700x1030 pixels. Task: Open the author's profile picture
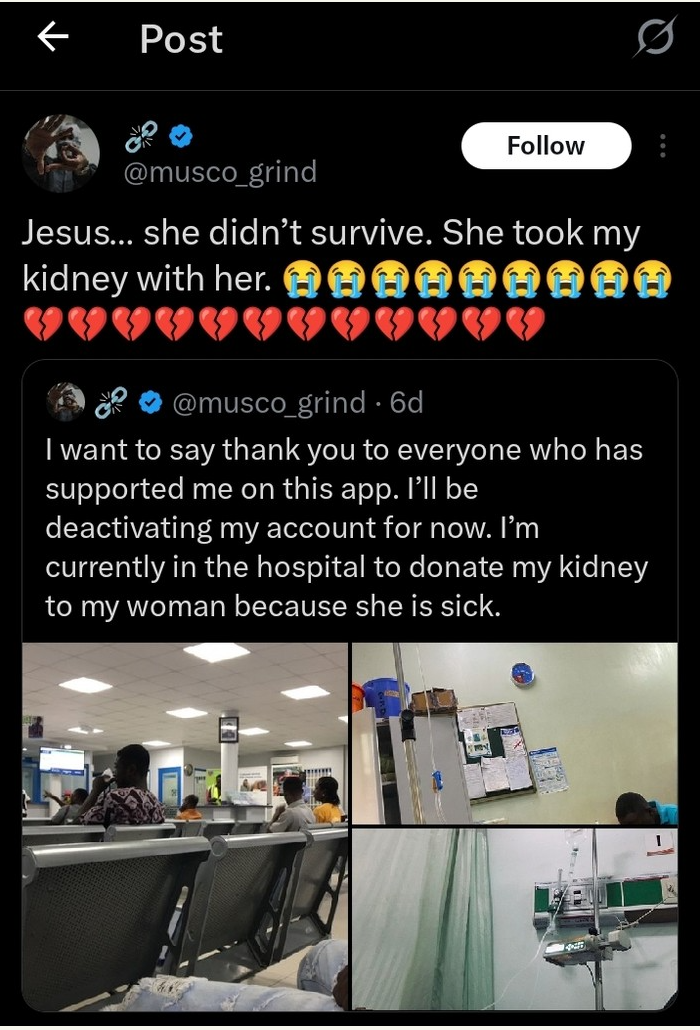click(x=61, y=152)
